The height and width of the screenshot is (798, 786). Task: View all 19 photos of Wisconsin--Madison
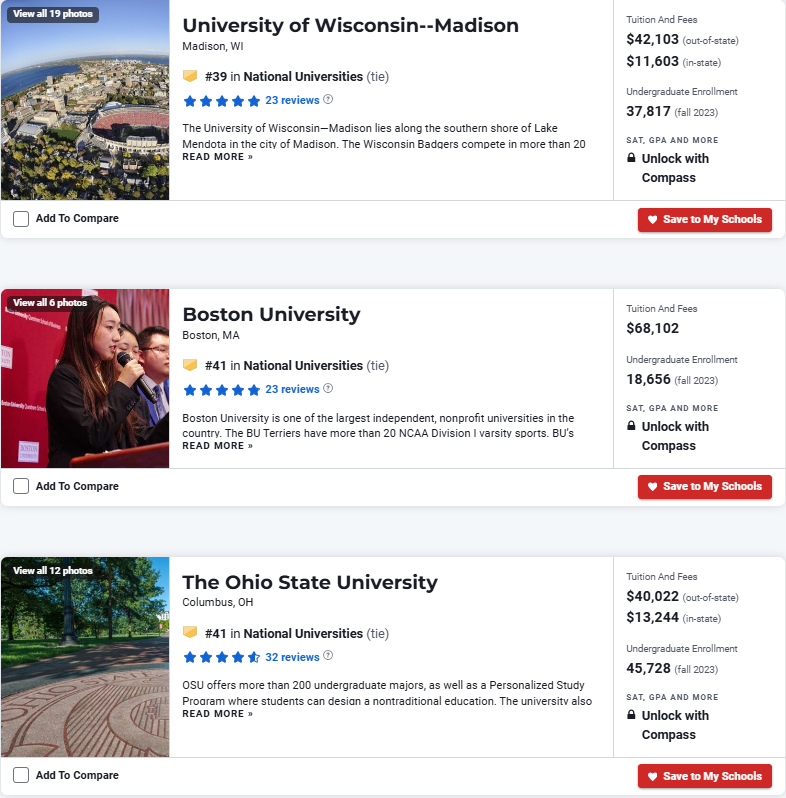(x=53, y=14)
